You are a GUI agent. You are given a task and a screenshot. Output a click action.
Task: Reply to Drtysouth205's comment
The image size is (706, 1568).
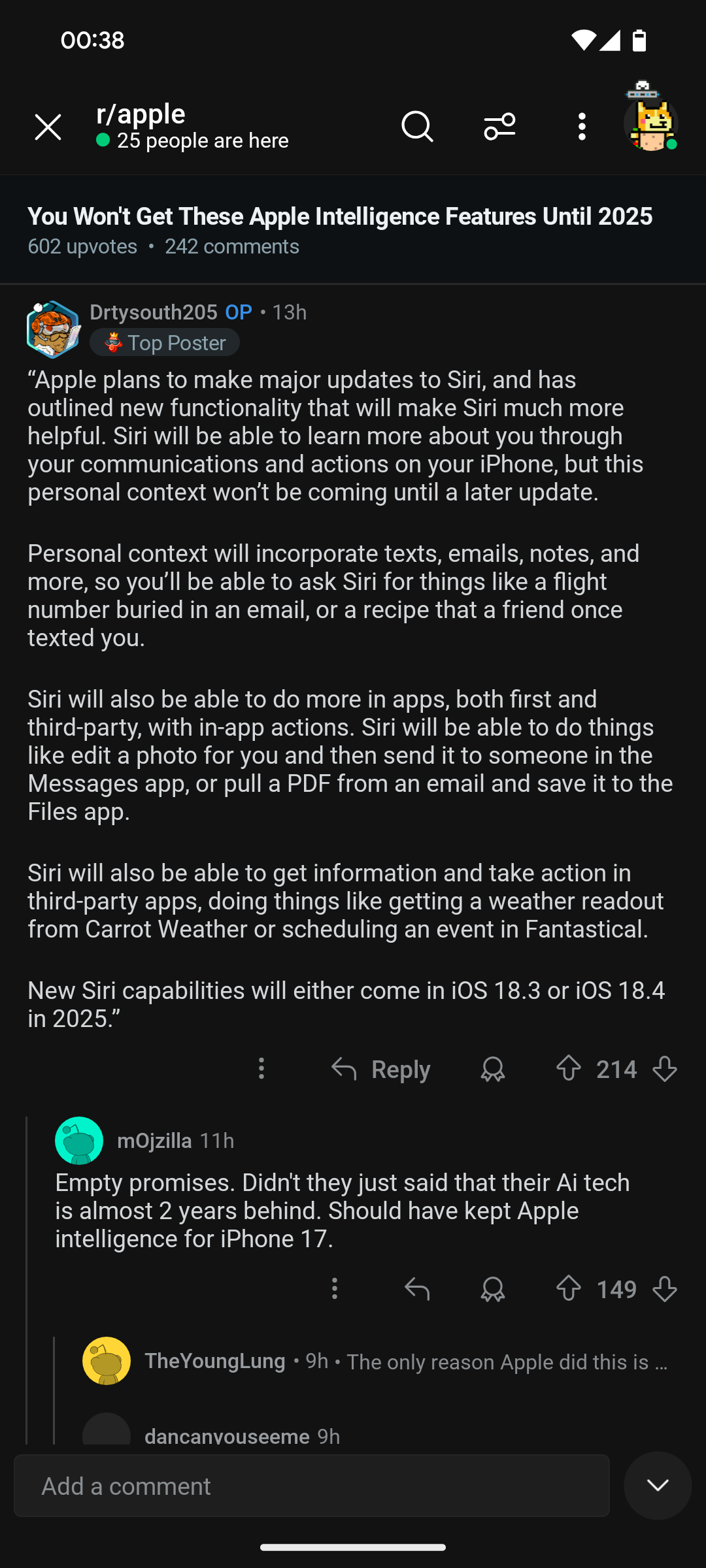click(380, 1070)
